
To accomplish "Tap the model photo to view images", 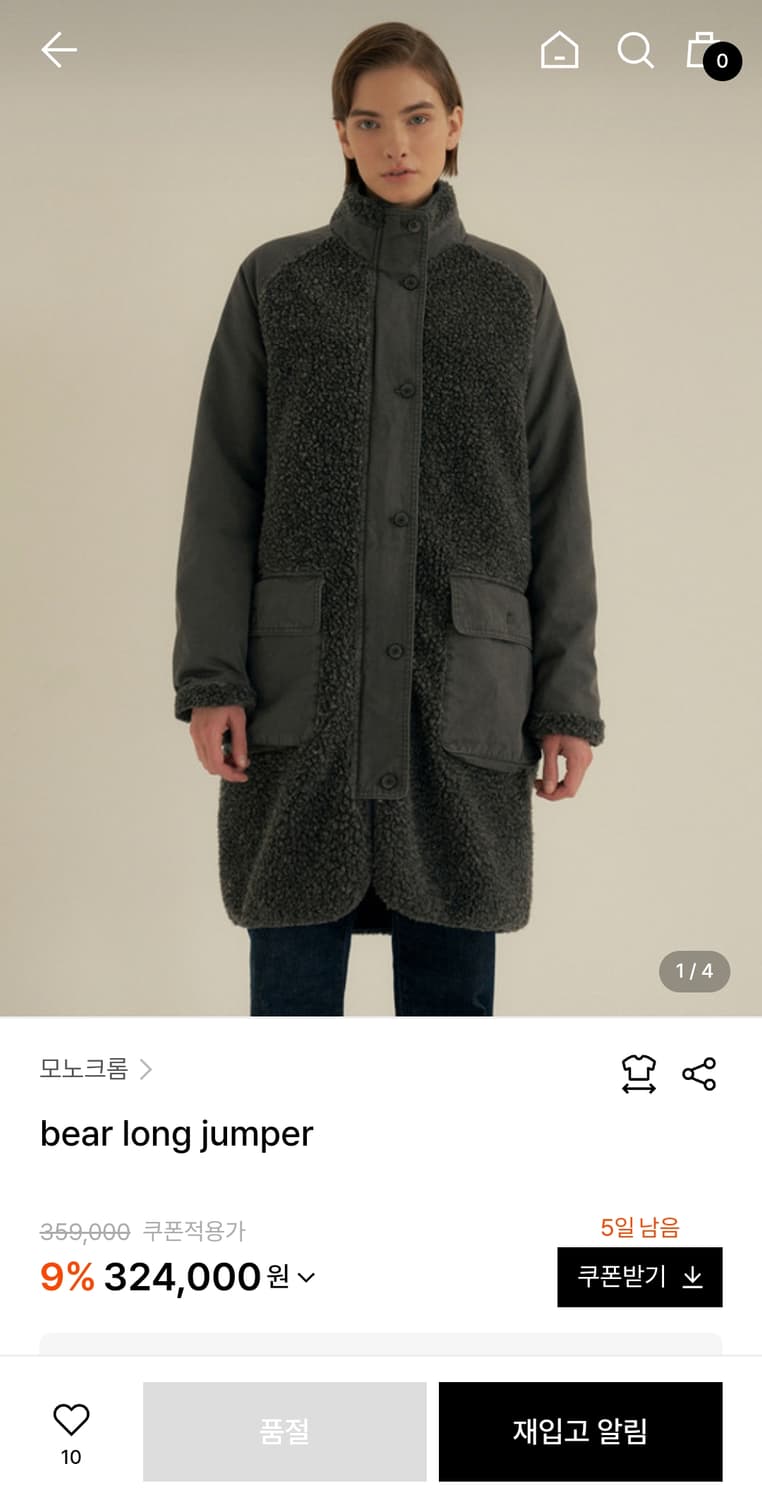I will coord(381,500).
